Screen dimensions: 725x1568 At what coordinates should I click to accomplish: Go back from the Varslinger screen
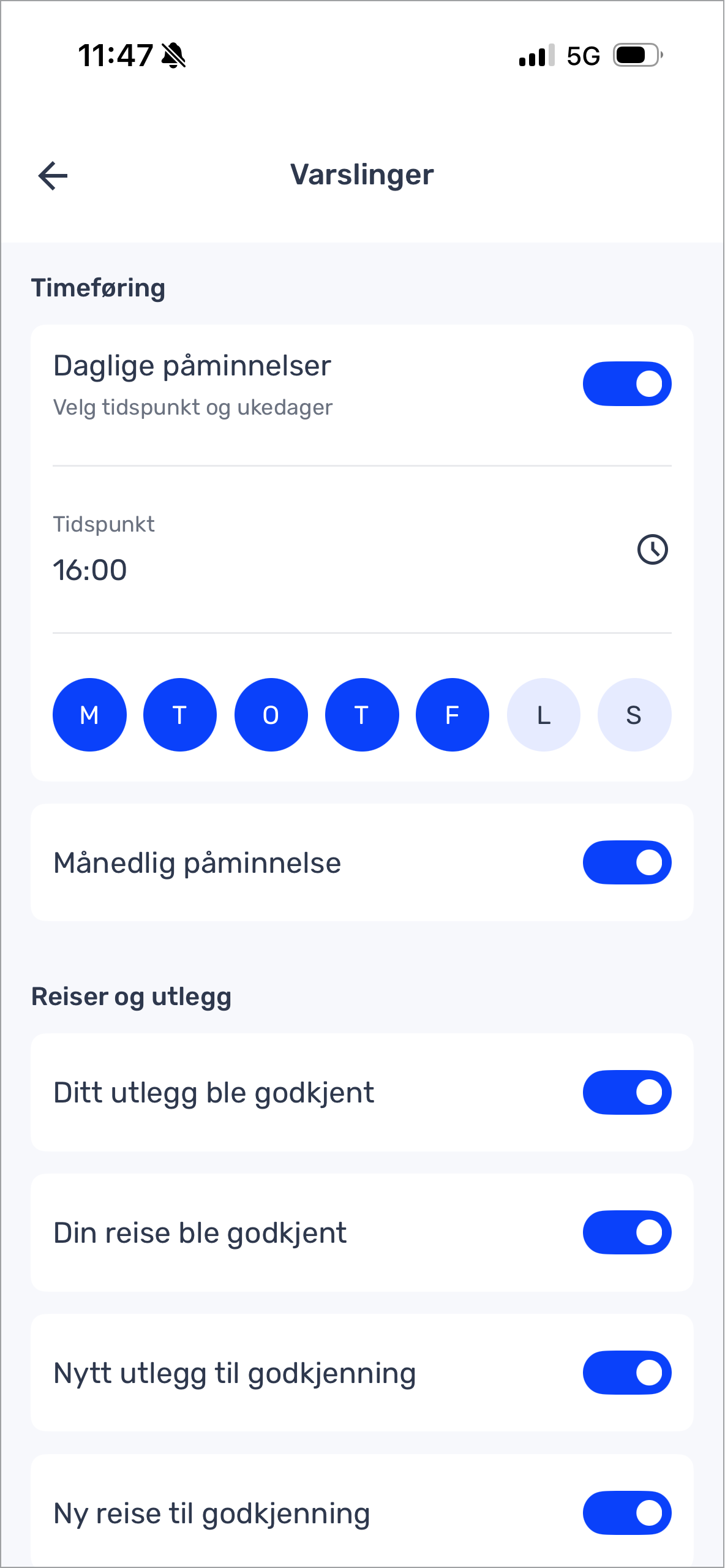53,176
